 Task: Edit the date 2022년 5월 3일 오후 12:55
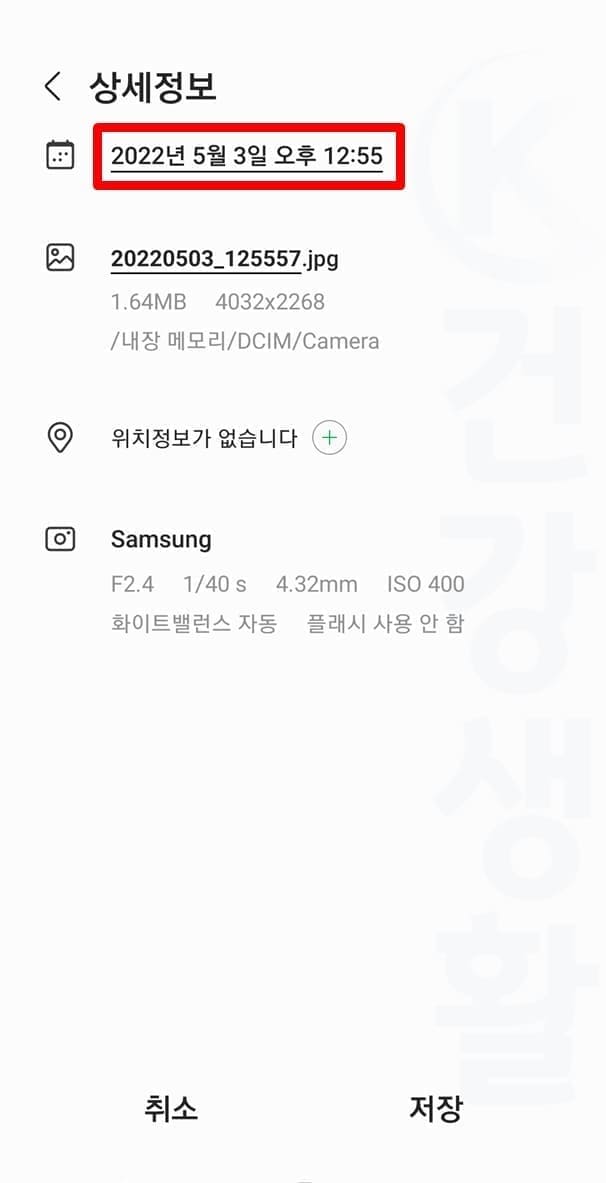pyautogui.click(x=247, y=156)
